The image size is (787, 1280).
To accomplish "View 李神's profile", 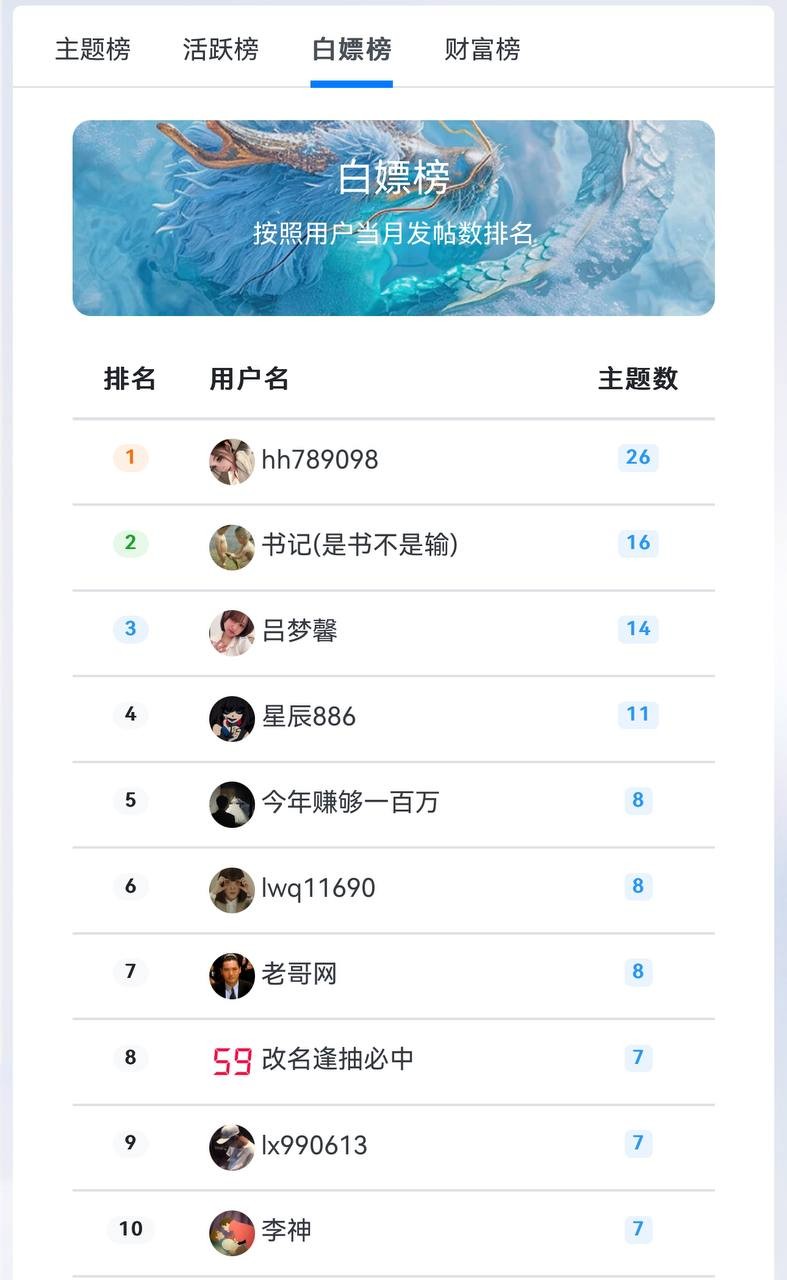I will pyautogui.click(x=287, y=1231).
